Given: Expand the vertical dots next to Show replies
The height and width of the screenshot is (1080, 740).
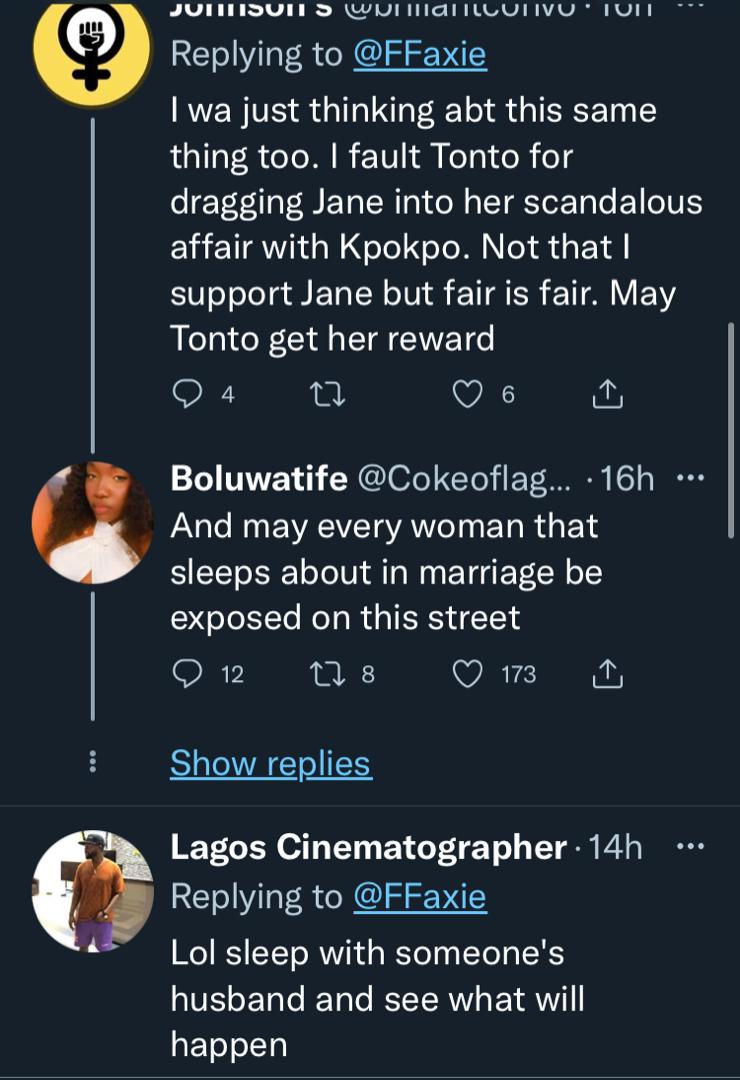Looking at the screenshot, I should pos(93,762).
